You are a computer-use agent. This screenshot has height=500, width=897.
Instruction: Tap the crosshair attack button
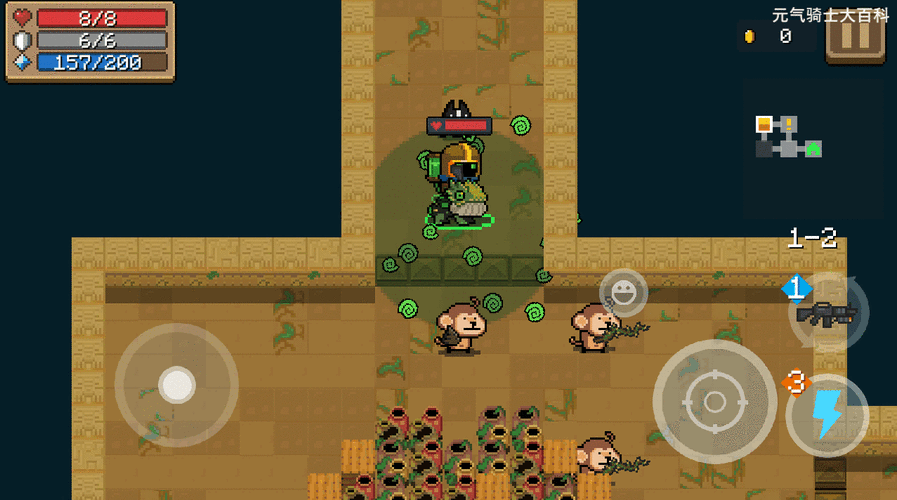pyautogui.click(x=714, y=401)
